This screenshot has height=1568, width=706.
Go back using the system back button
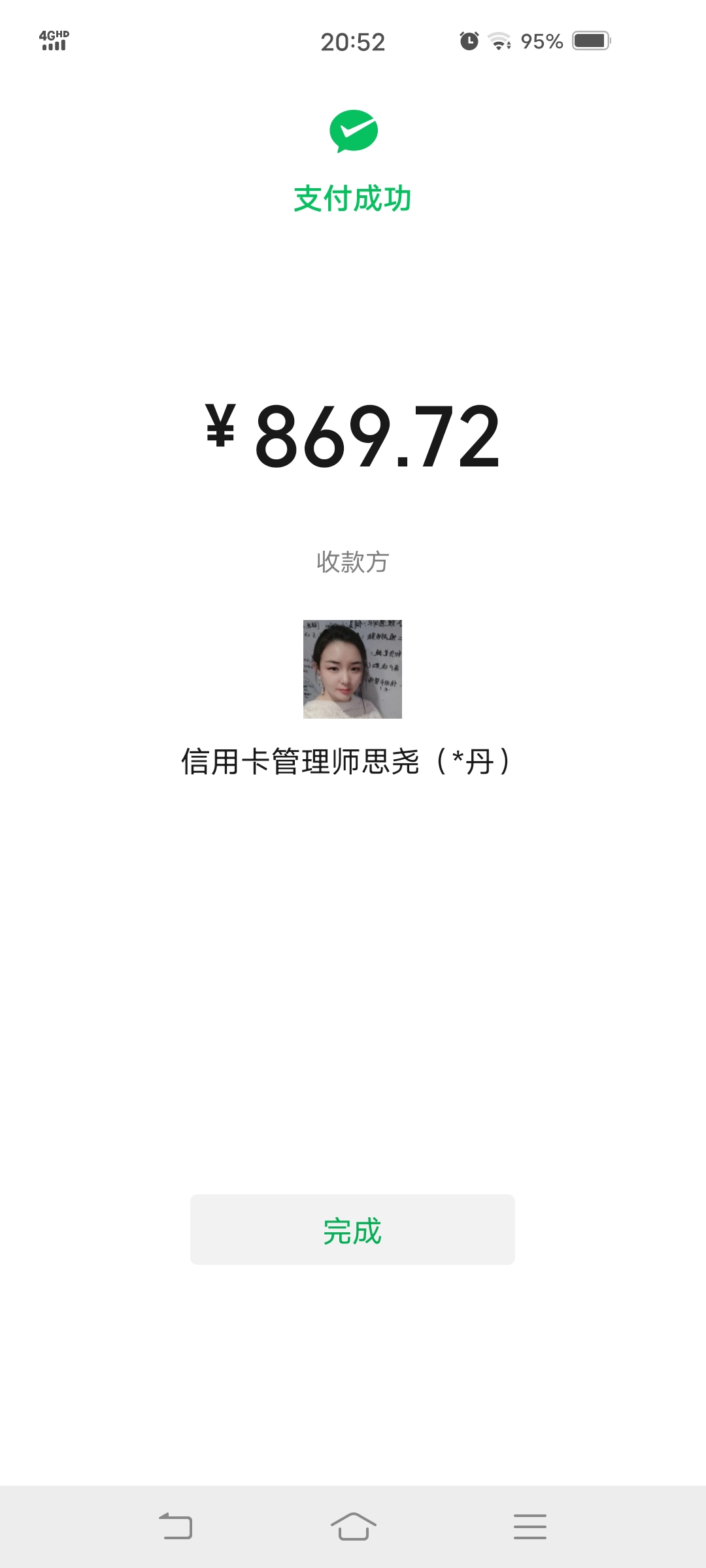[176, 1526]
